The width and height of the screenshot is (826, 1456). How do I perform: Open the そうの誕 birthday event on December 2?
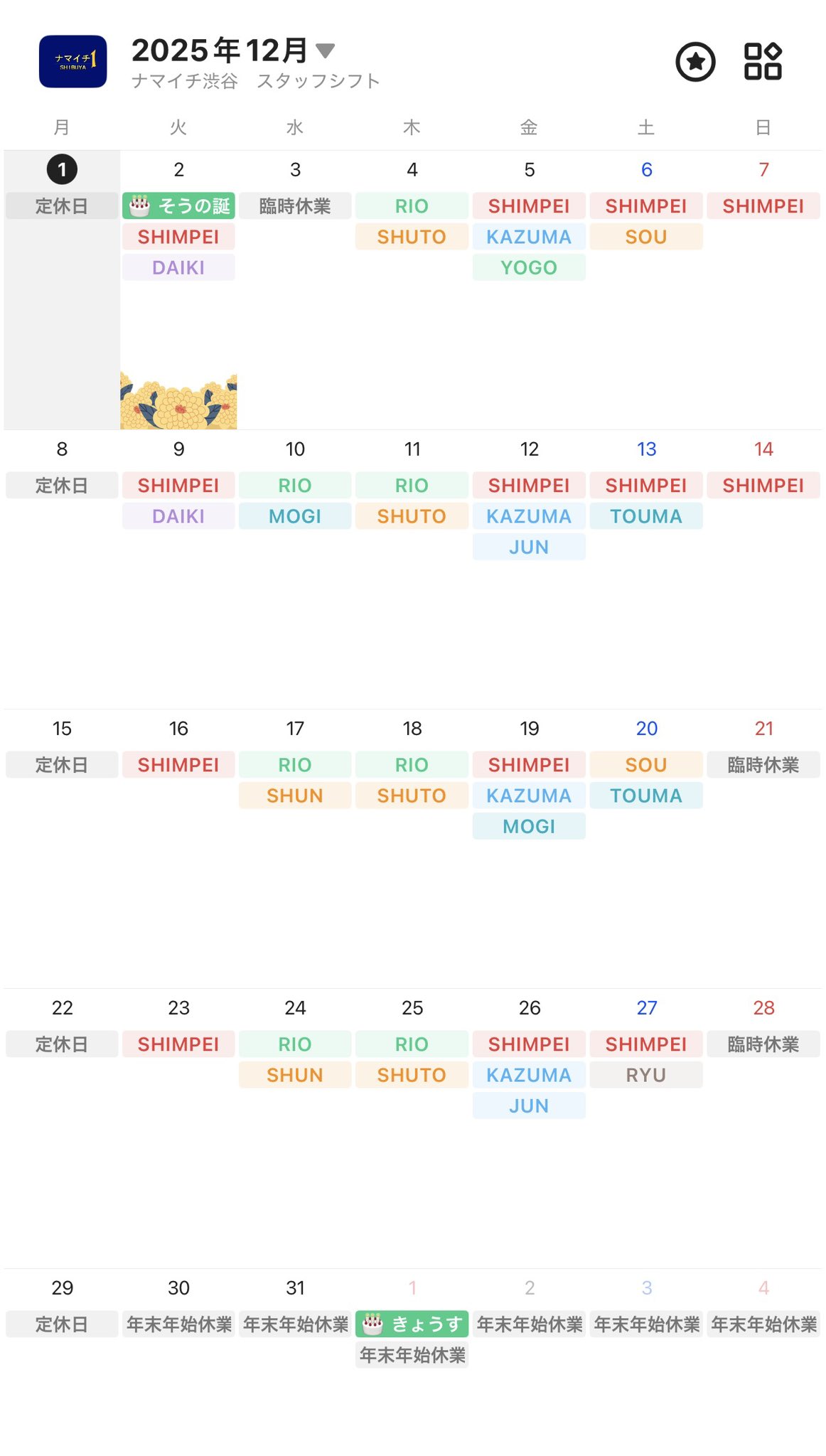pos(178,206)
